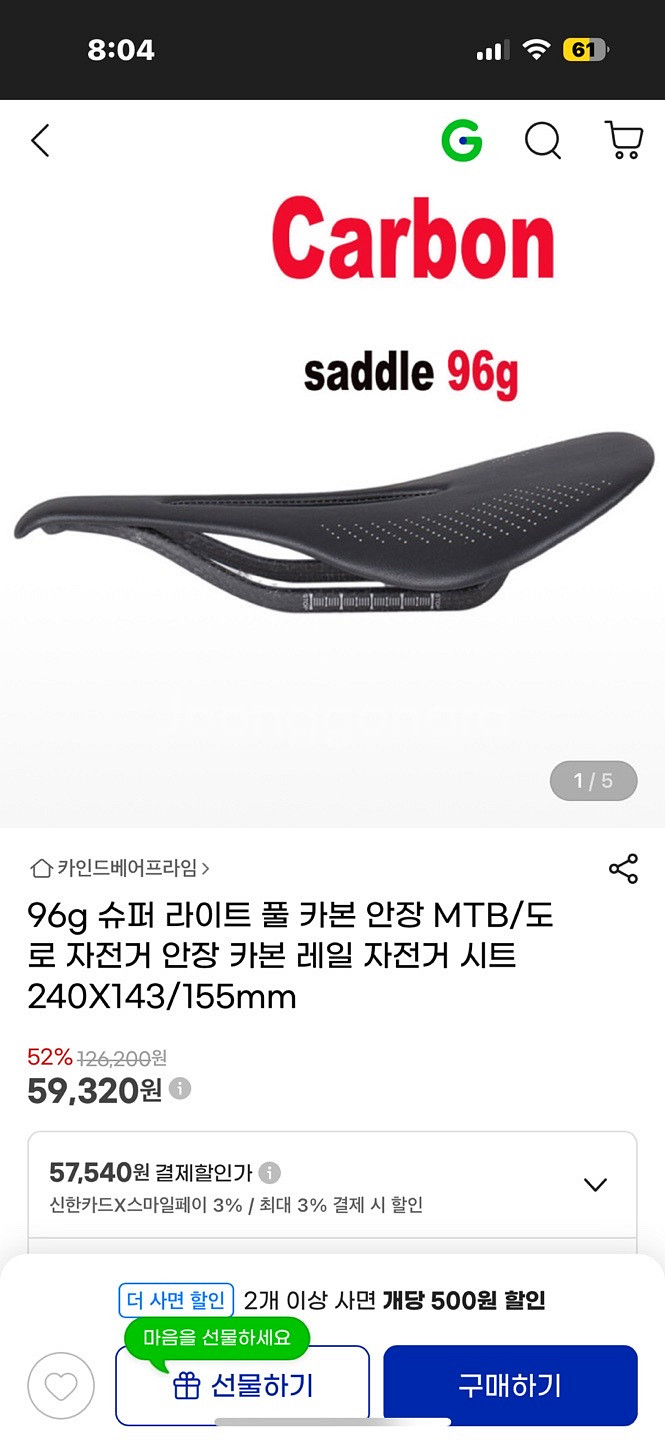Share this saddle product

pos(623,869)
